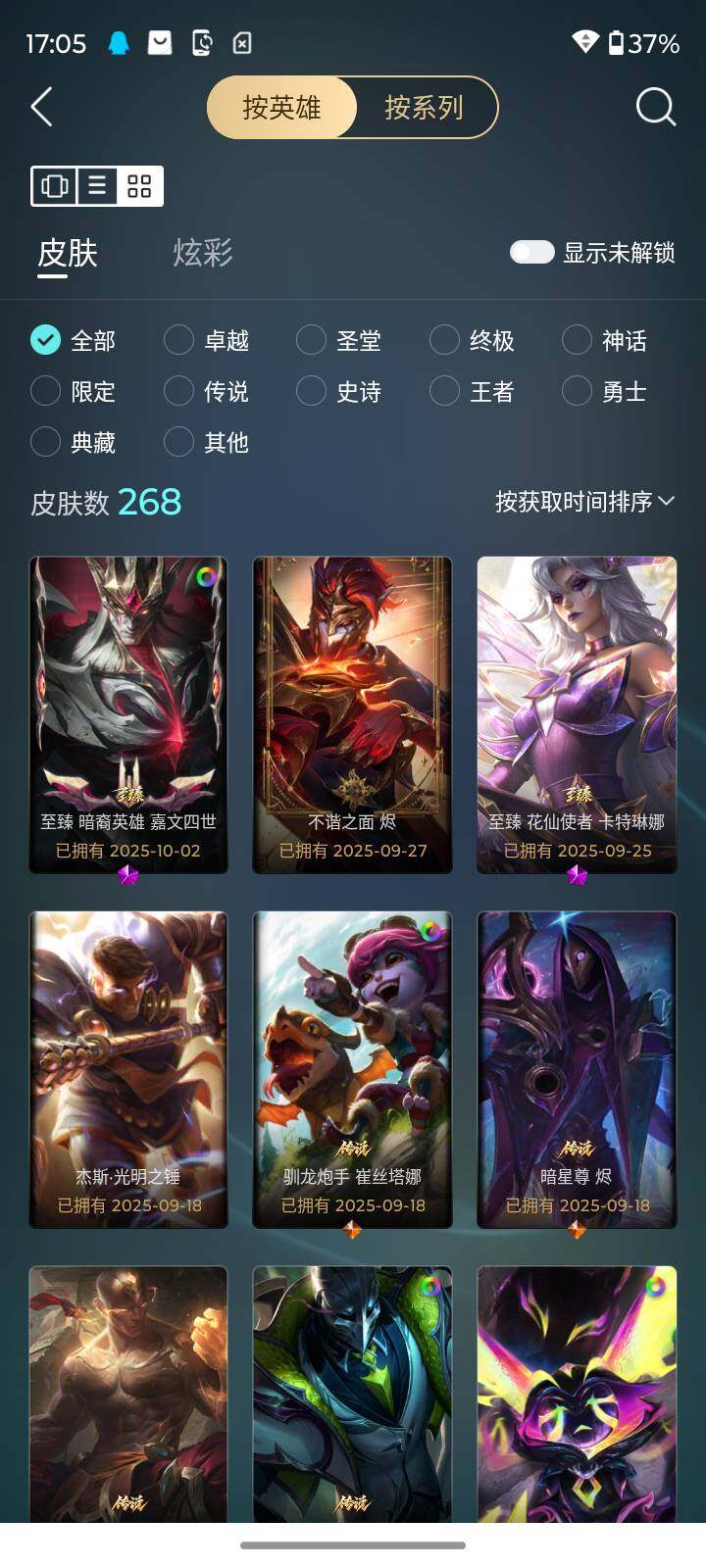The height and width of the screenshot is (1568, 706).
Task: Filter skins by 限定
Action: [x=74, y=391]
